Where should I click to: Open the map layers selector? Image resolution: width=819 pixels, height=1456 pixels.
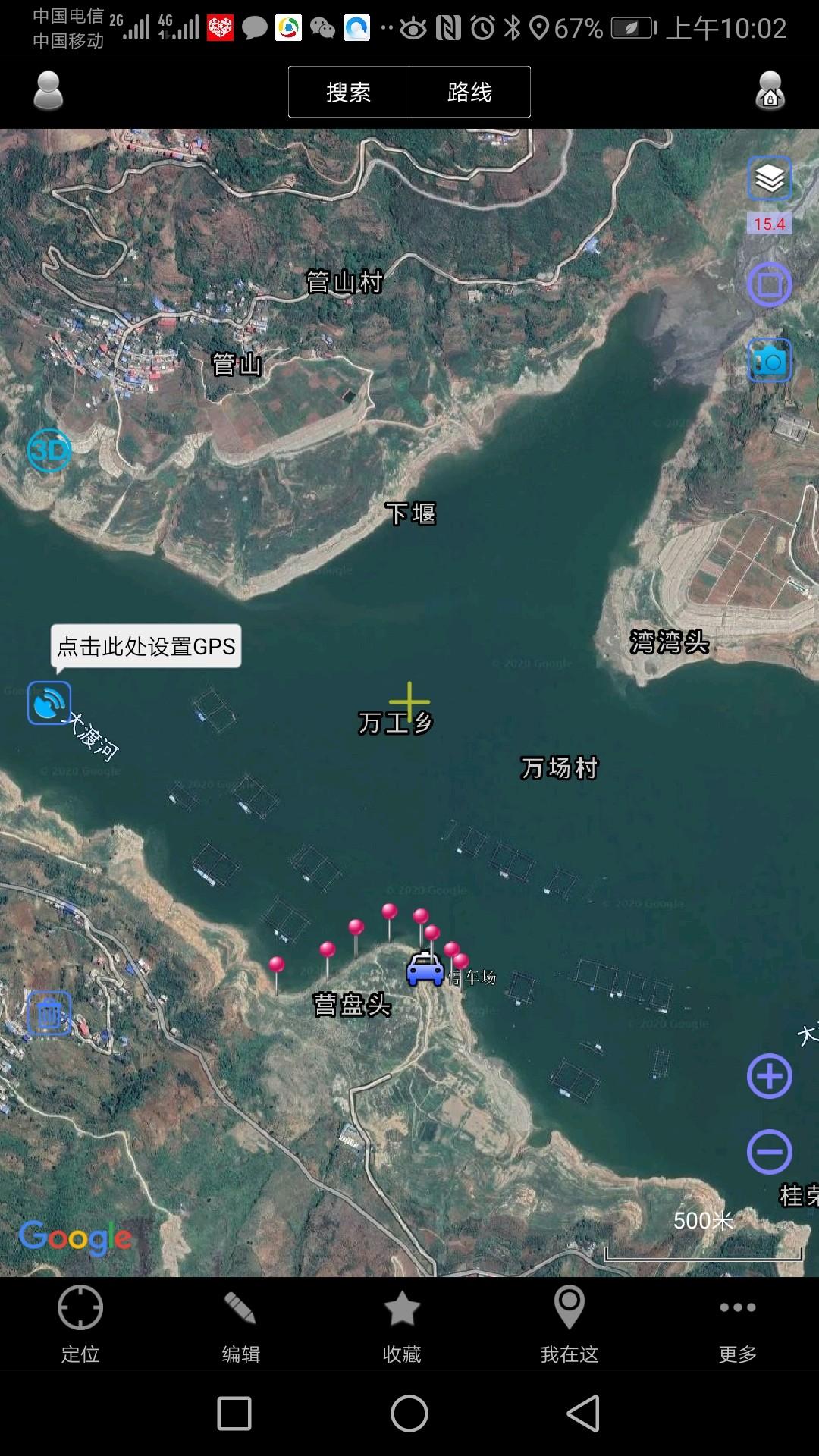coord(770,179)
